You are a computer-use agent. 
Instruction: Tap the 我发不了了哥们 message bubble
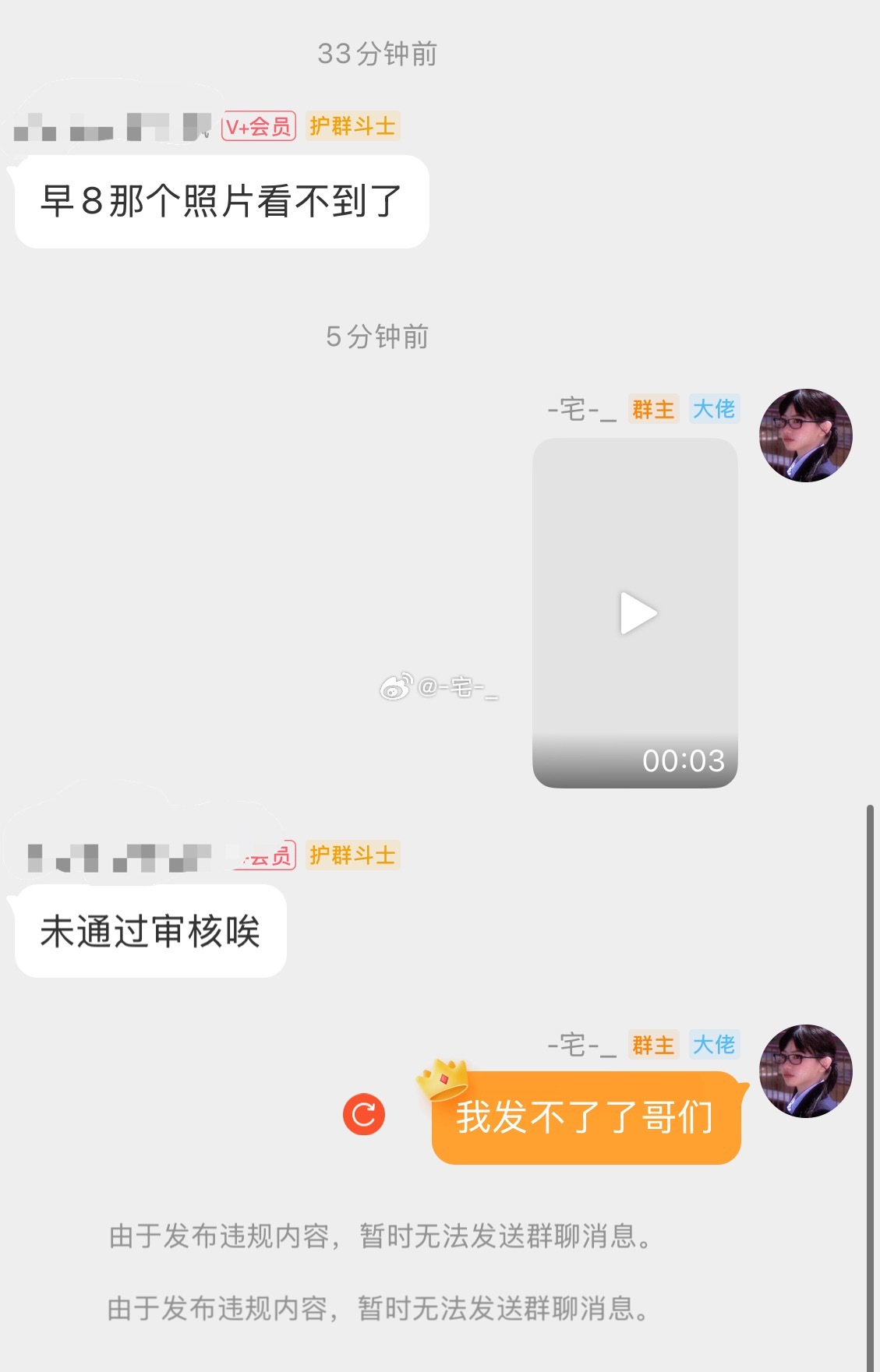[x=585, y=1117]
